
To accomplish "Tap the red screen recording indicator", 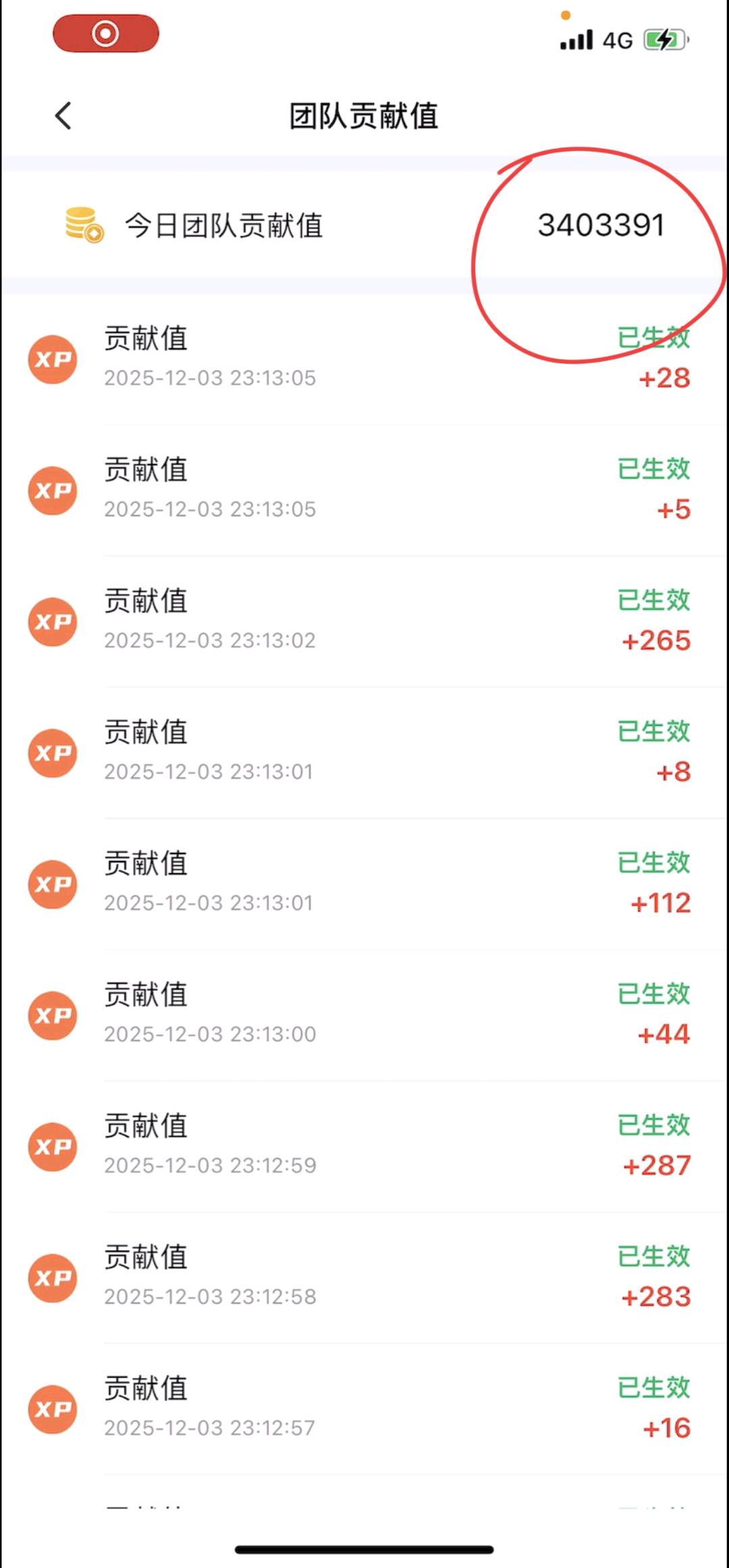I will 105,32.
